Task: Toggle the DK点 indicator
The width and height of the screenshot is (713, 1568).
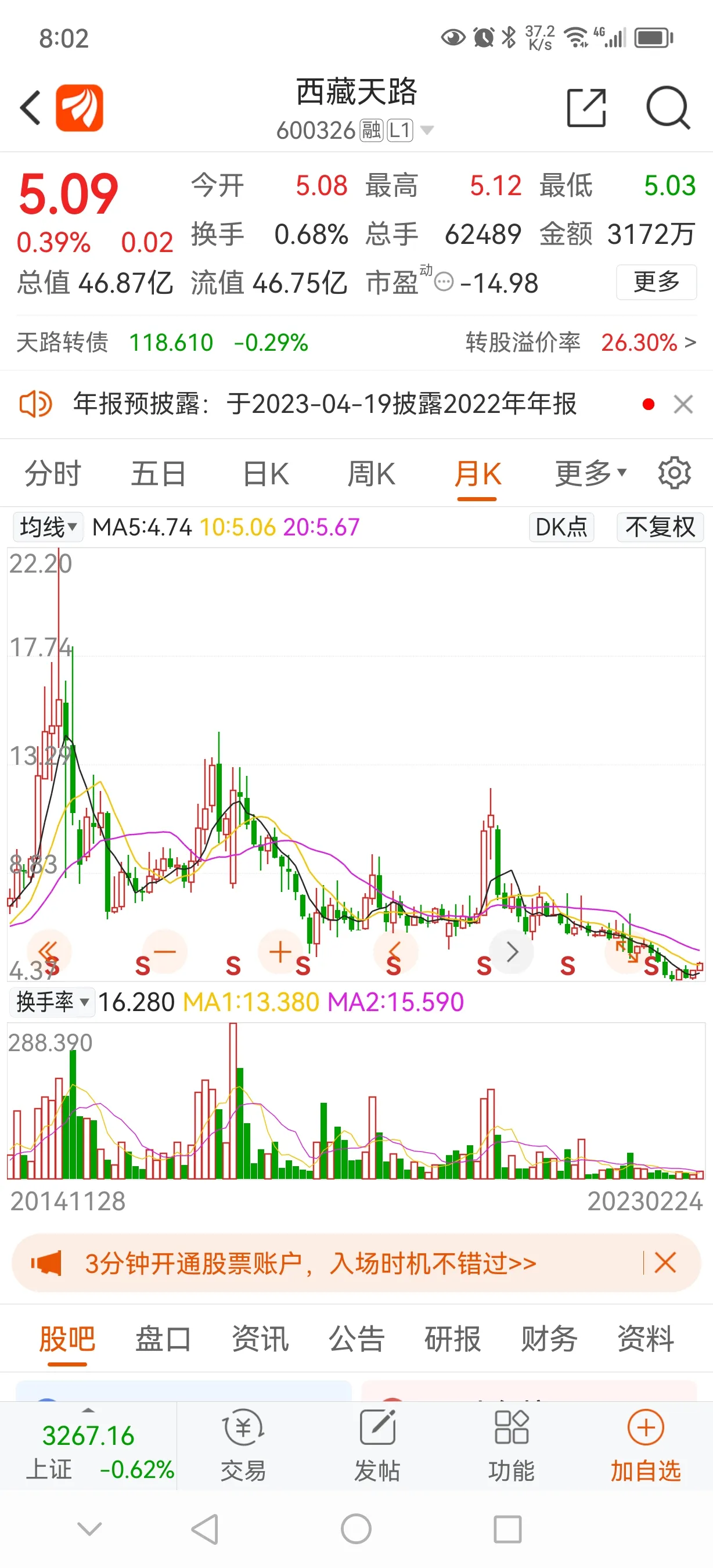Action: tap(561, 527)
